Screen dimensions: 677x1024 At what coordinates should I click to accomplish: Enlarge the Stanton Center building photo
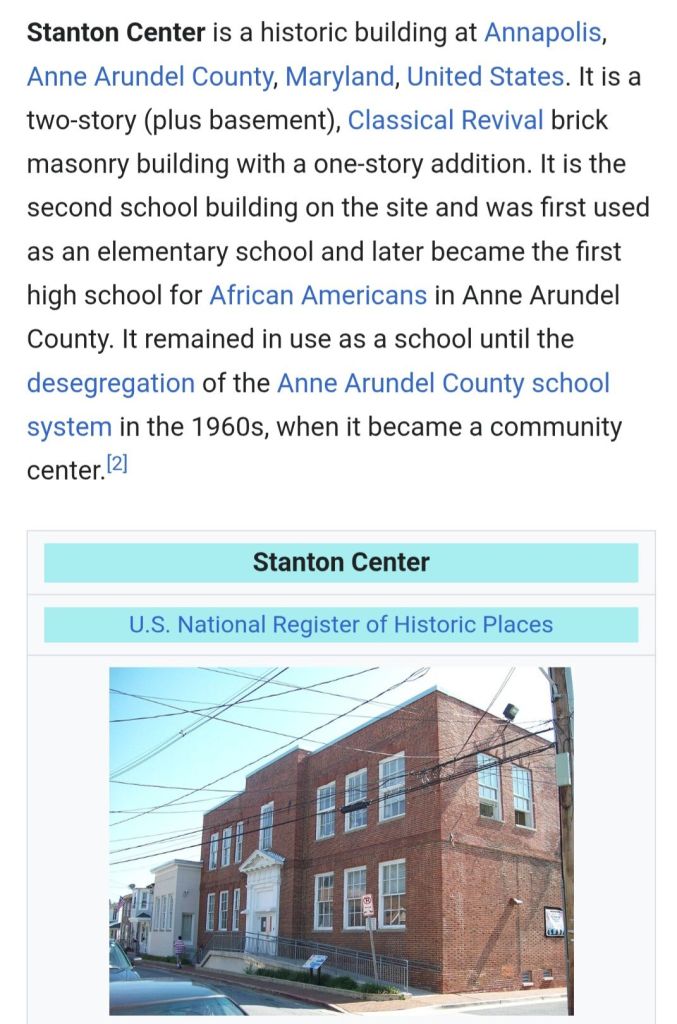(341, 840)
